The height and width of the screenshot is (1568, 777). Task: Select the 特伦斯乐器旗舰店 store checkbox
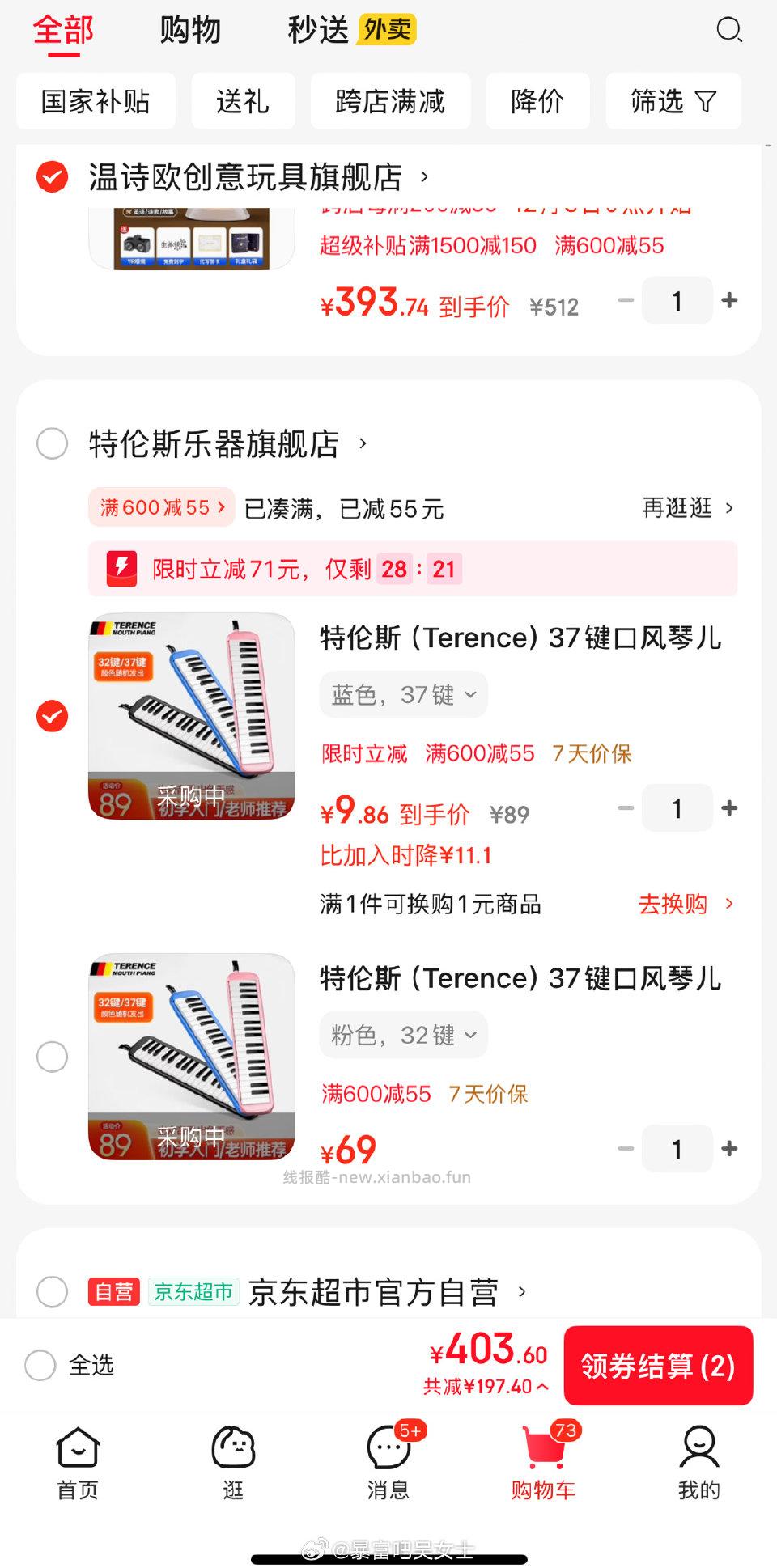(52, 443)
